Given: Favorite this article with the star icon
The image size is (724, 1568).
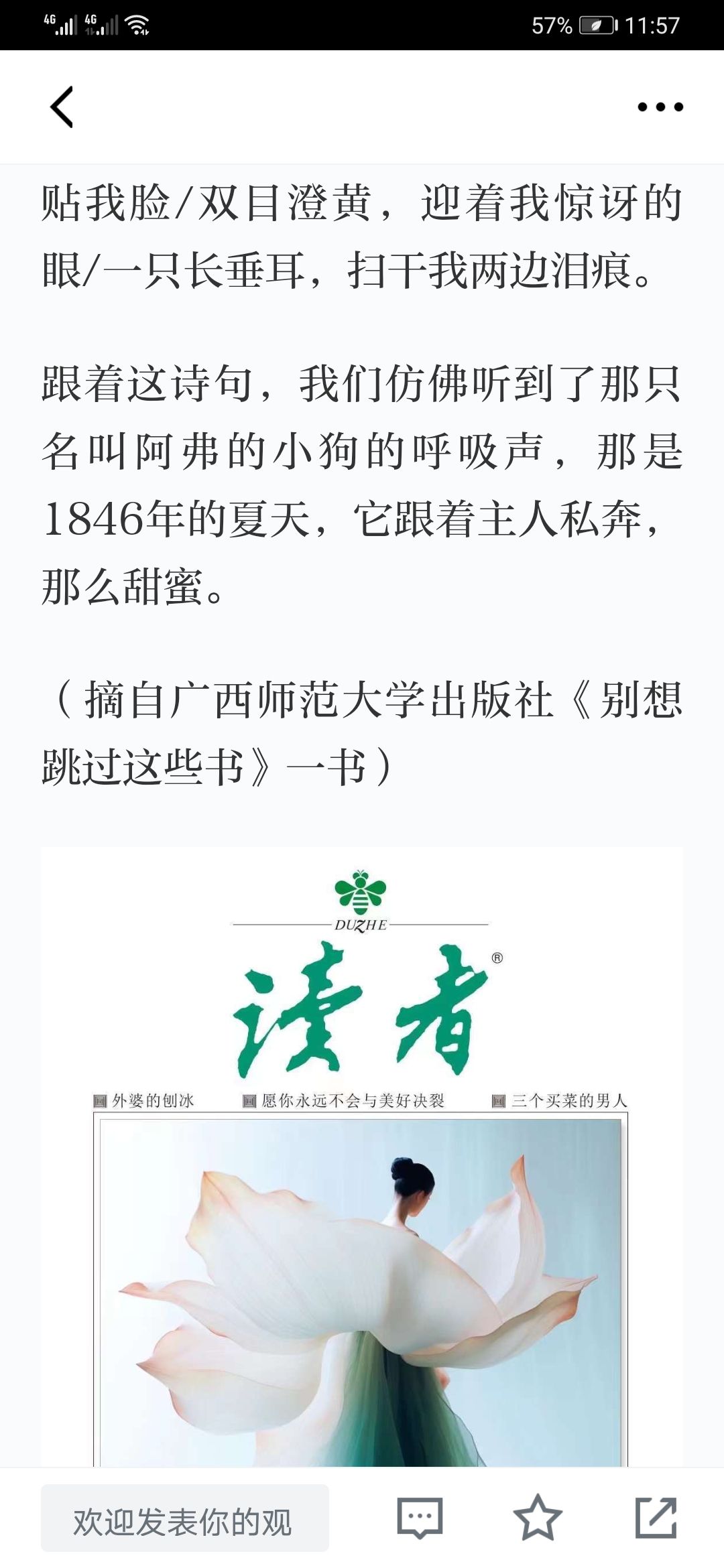Looking at the screenshot, I should (x=538, y=1518).
